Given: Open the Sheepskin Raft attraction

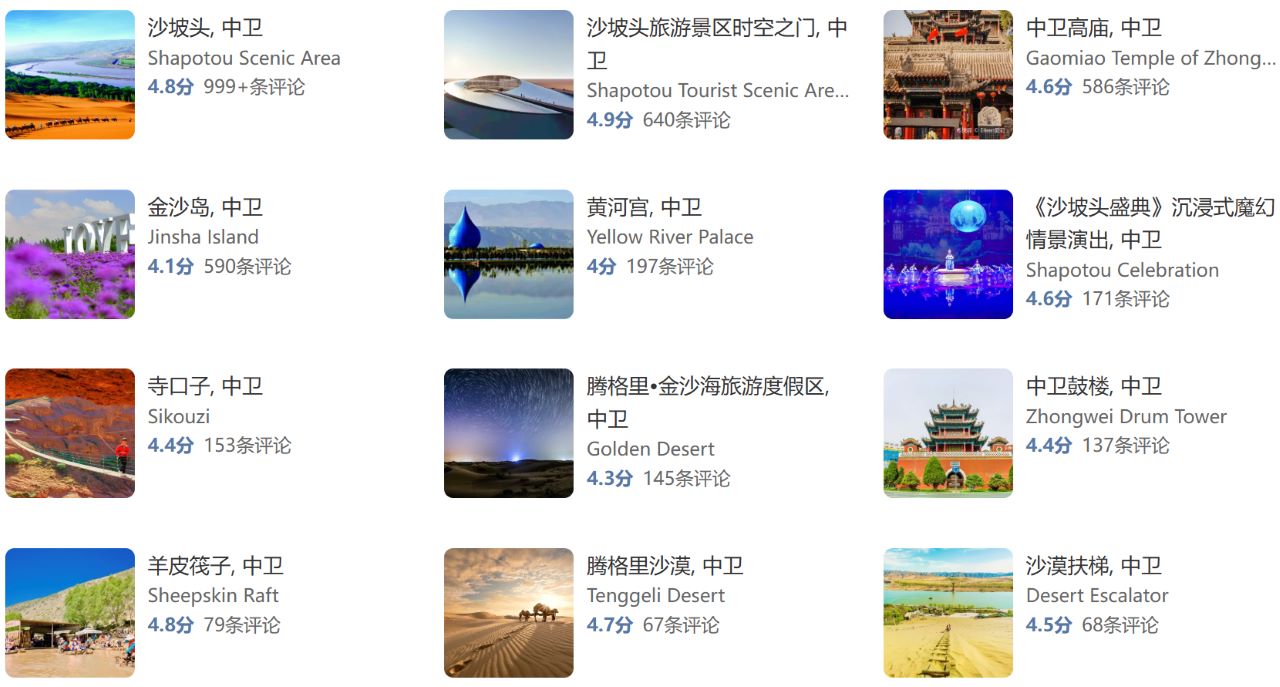Looking at the screenshot, I should pos(215,566).
